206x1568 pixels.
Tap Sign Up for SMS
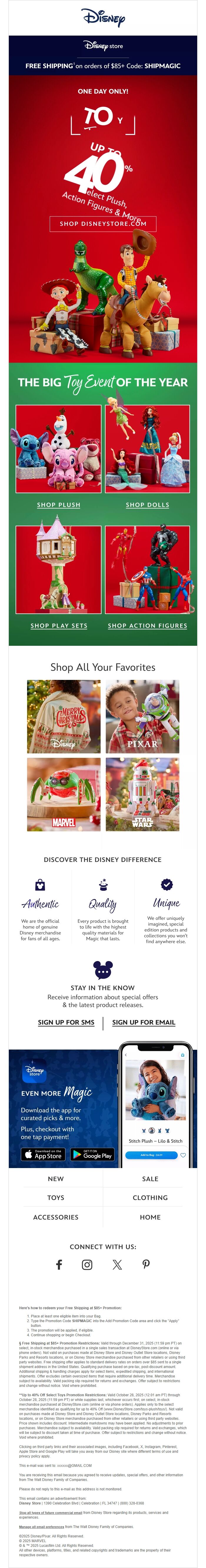tap(66, 1022)
